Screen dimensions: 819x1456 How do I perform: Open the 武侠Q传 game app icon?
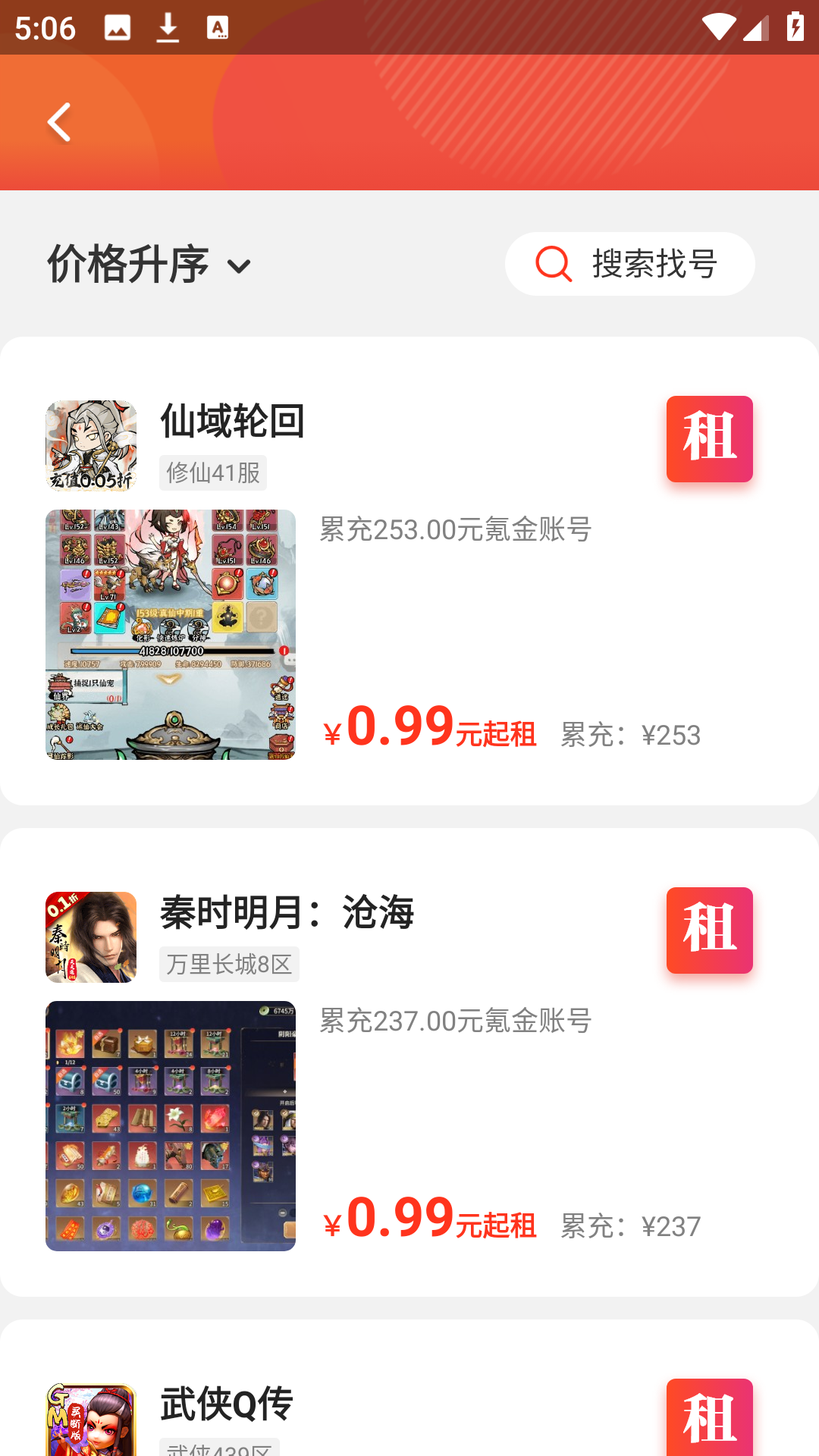(90, 1418)
